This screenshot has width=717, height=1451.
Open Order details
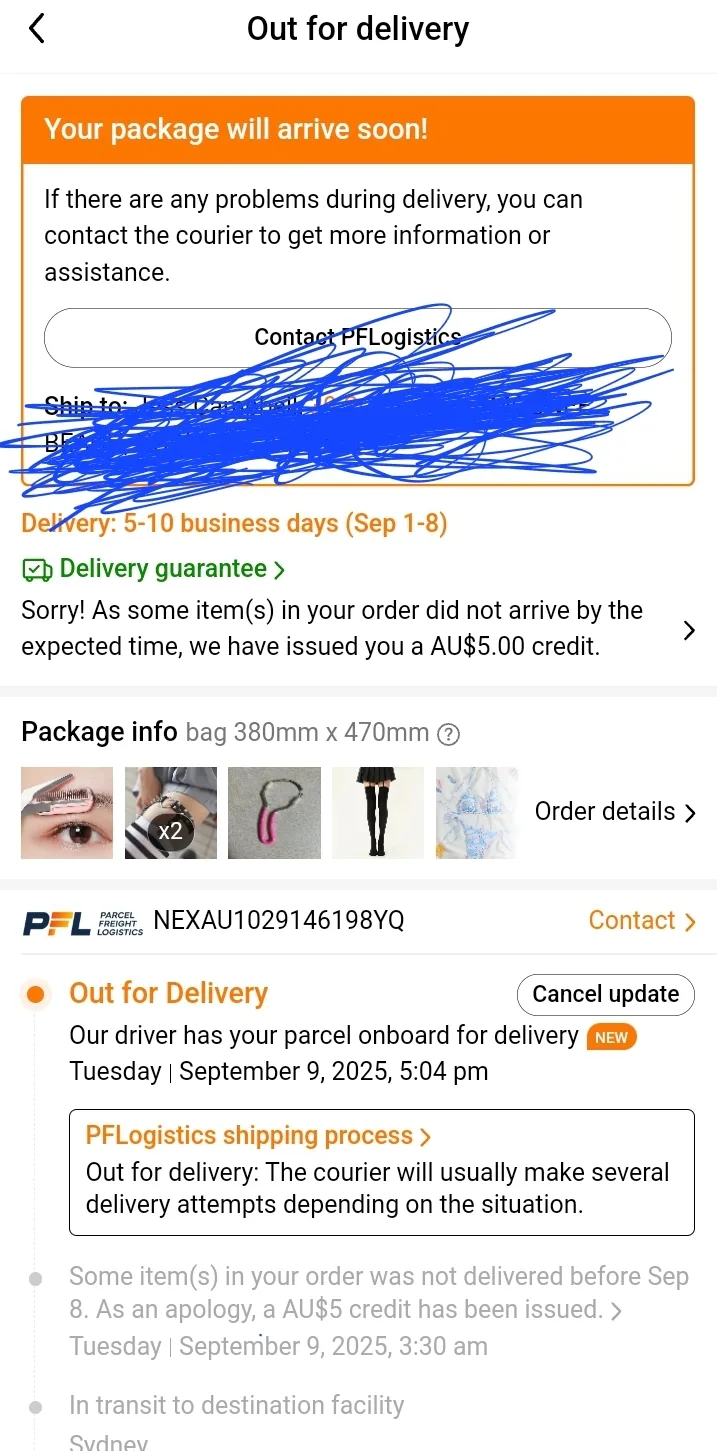tap(614, 812)
